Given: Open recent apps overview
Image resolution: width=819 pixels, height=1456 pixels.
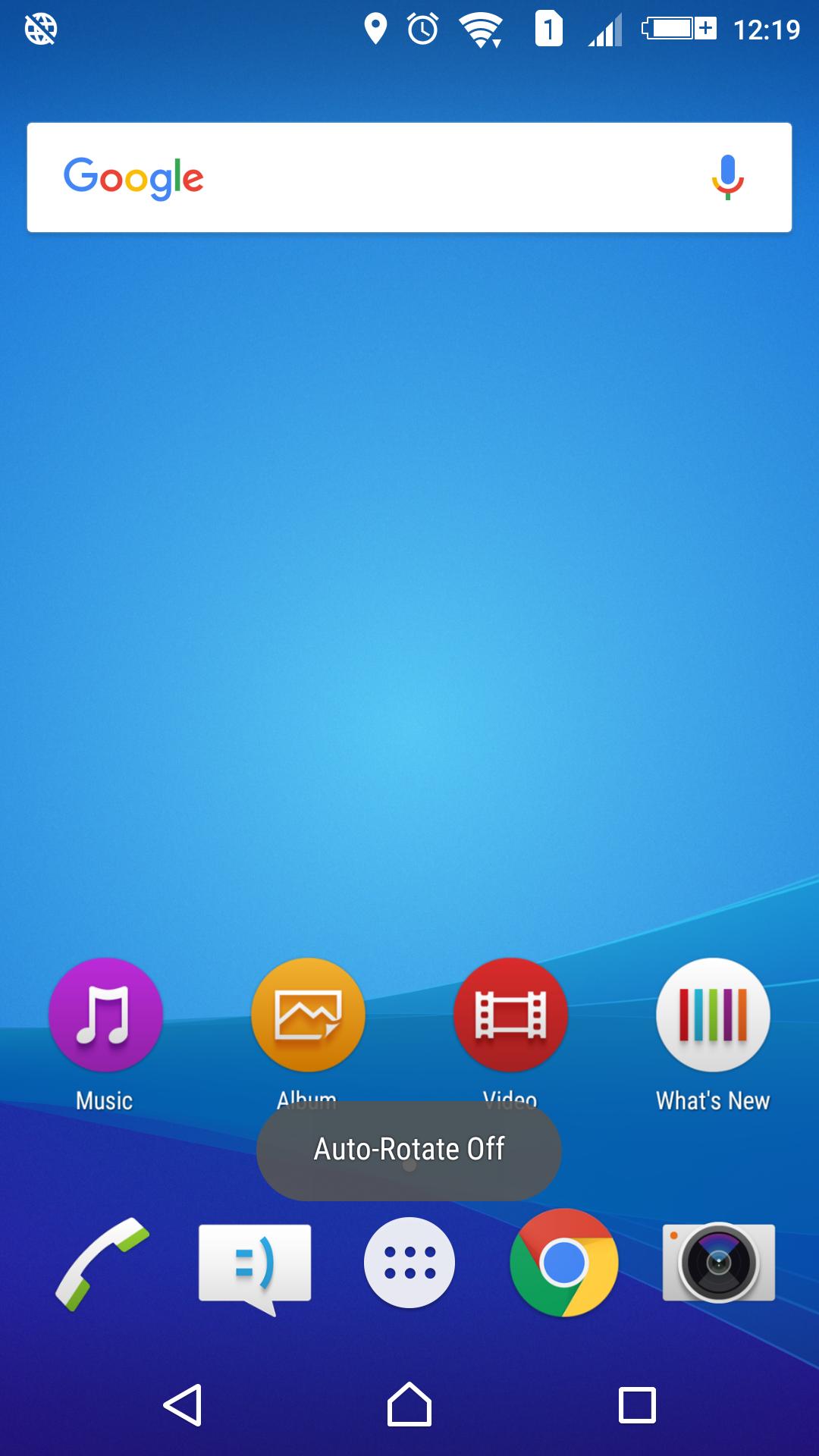Looking at the screenshot, I should click(637, 1405).
